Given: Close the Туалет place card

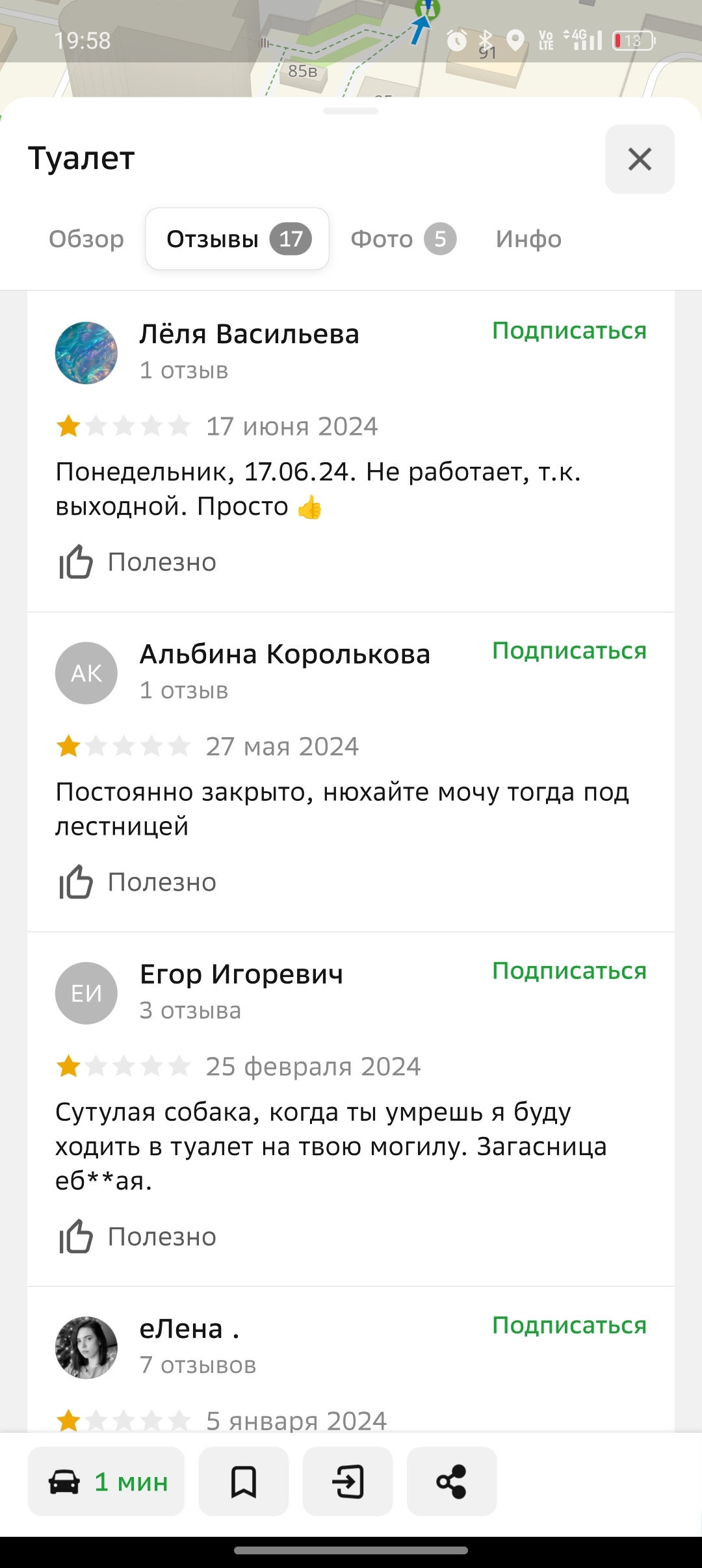Looking at the screenshot, I should (x=640, y=159).
